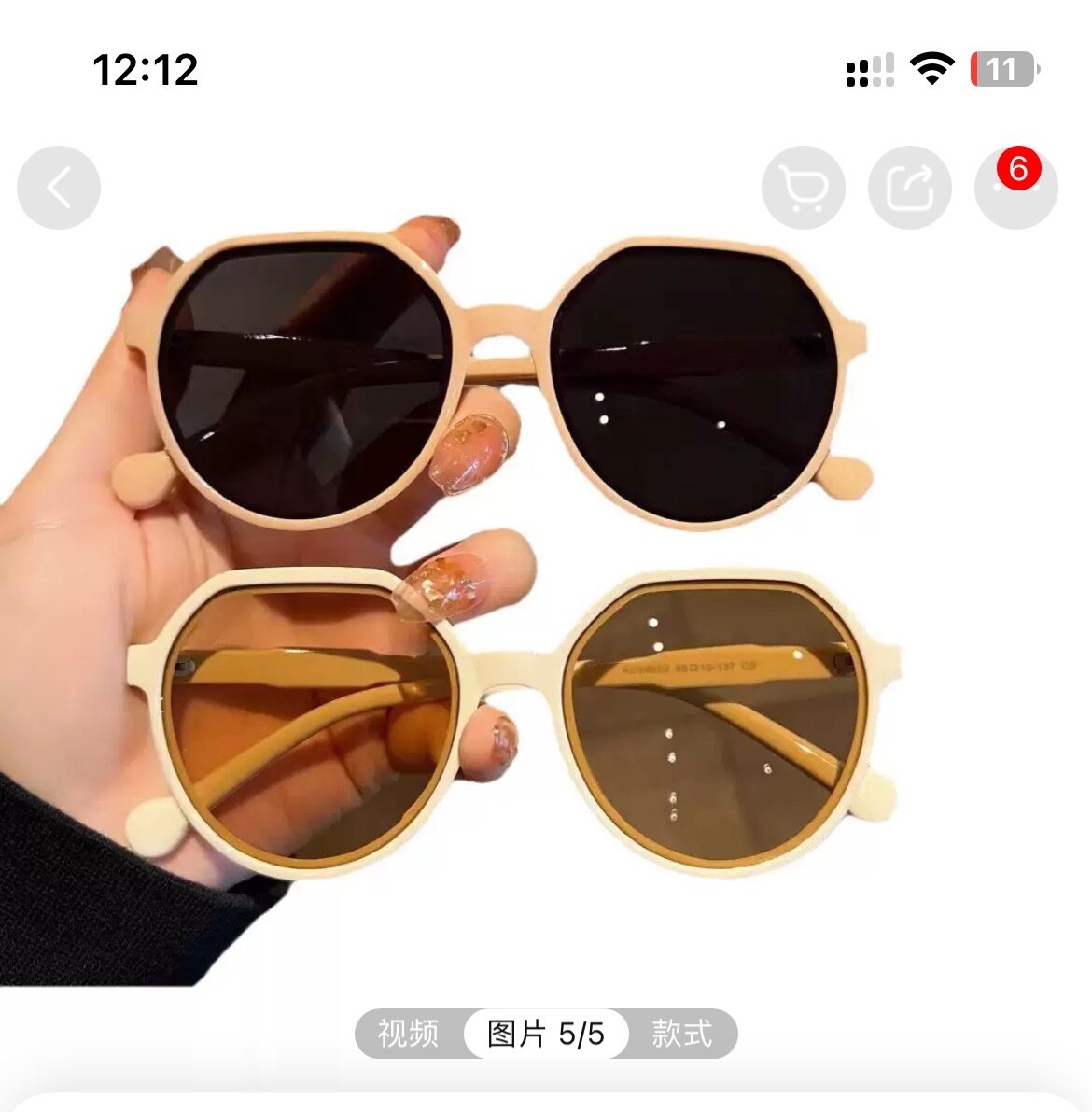Open the more options menu

1015,190
